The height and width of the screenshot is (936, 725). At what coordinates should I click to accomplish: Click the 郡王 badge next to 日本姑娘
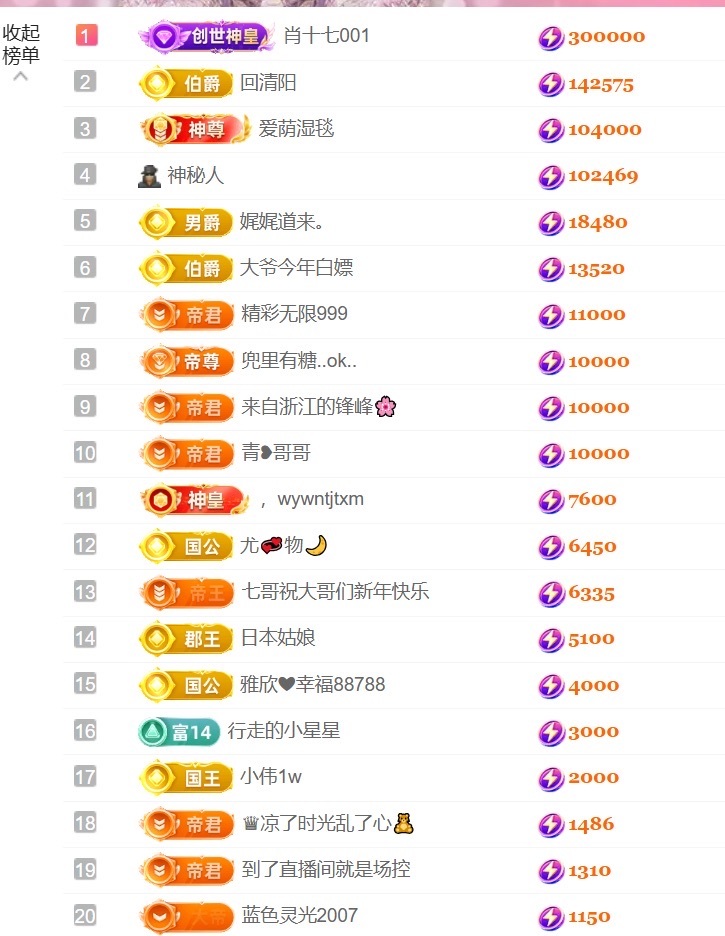tap(185, 637)
